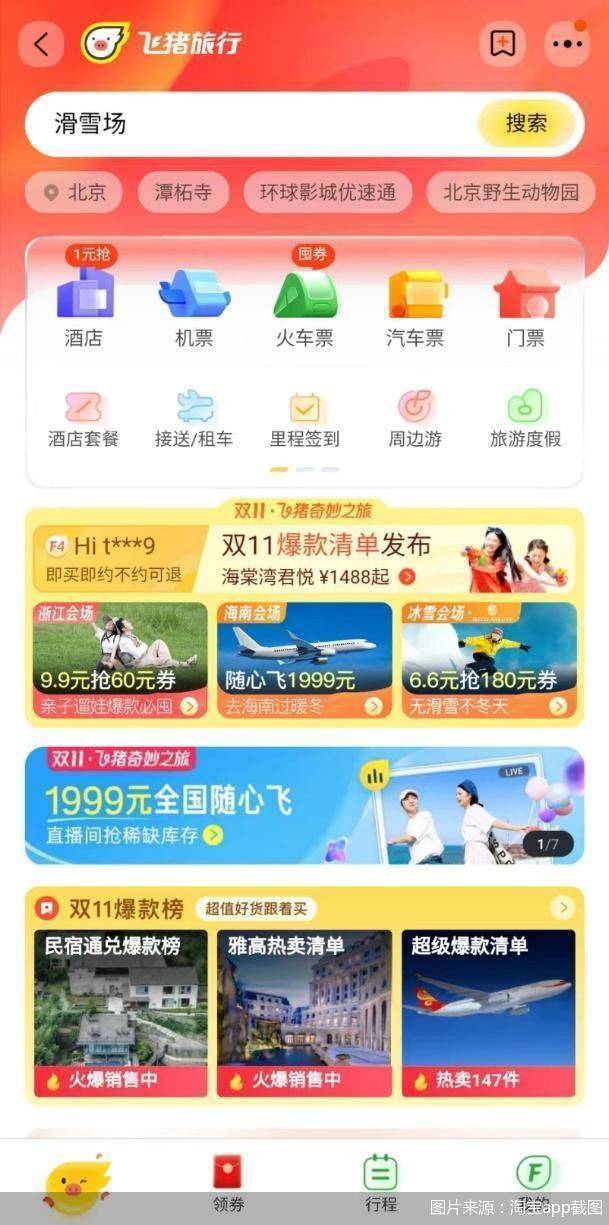
Task: Open the three-dot overflow menu
Action: pos(566,44)
